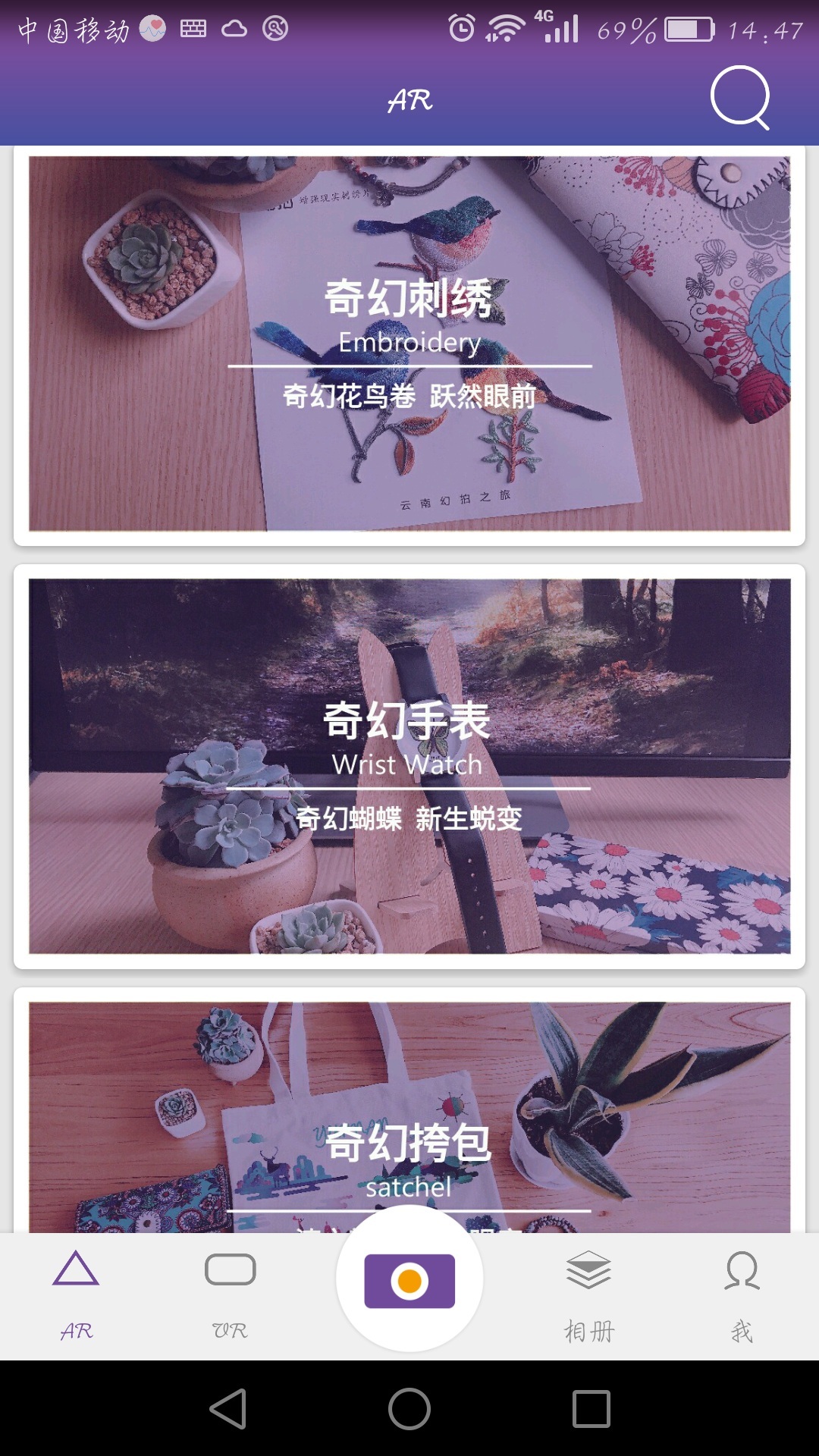Tap the system back button
This screenshot has width=819, height=1456.
coord(227,1409)
